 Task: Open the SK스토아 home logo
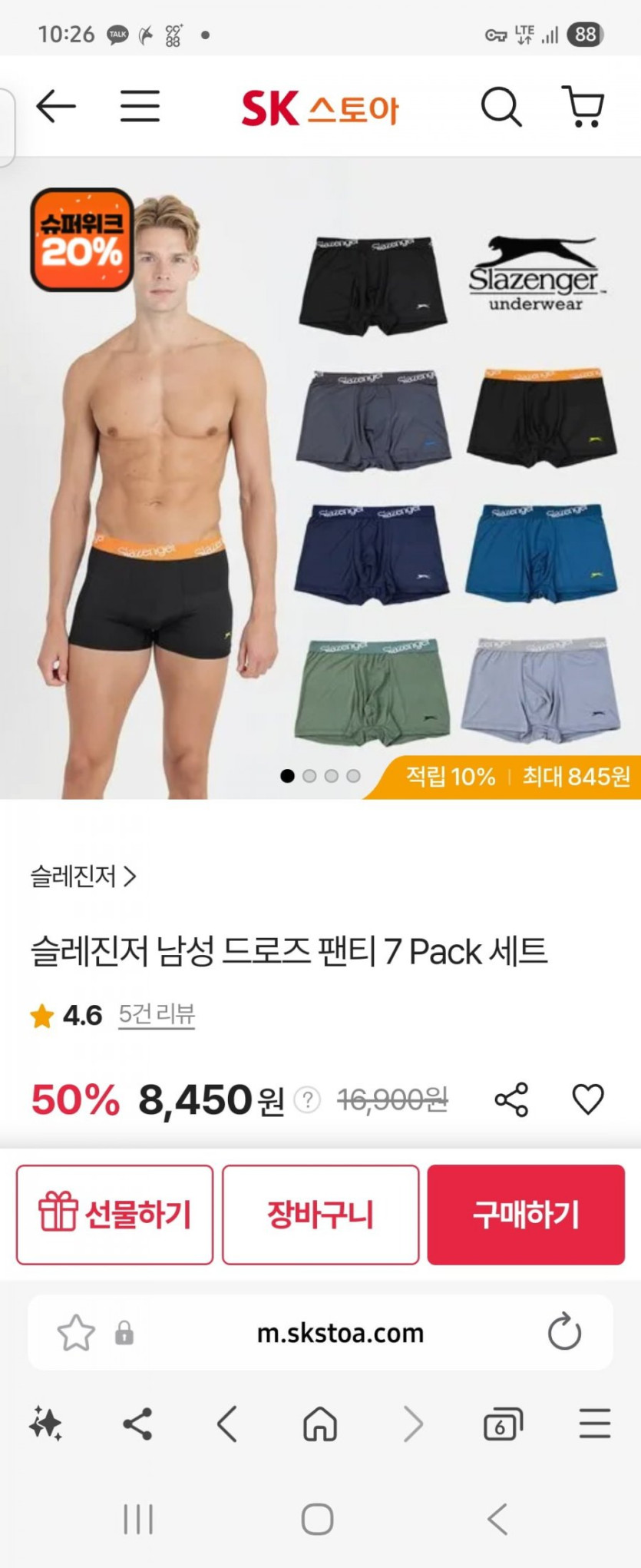[320, 108]
